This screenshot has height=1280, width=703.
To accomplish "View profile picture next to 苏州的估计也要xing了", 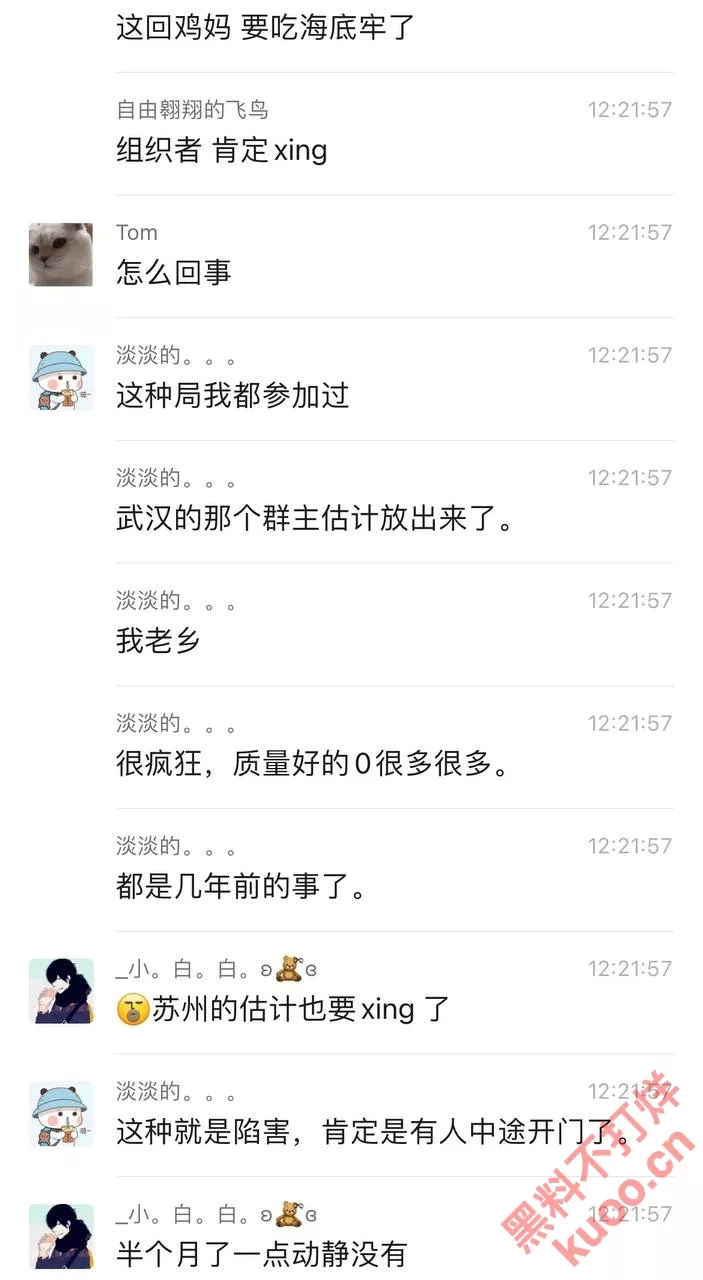I will click(x=61, y=991).
